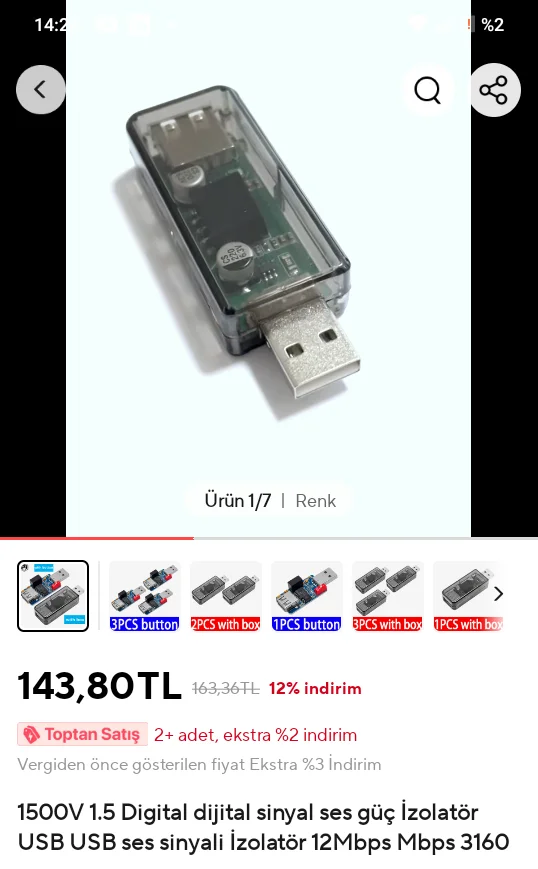Choose the 1PCS with box variant
538x869 pixels.
[x=468, y=596]
